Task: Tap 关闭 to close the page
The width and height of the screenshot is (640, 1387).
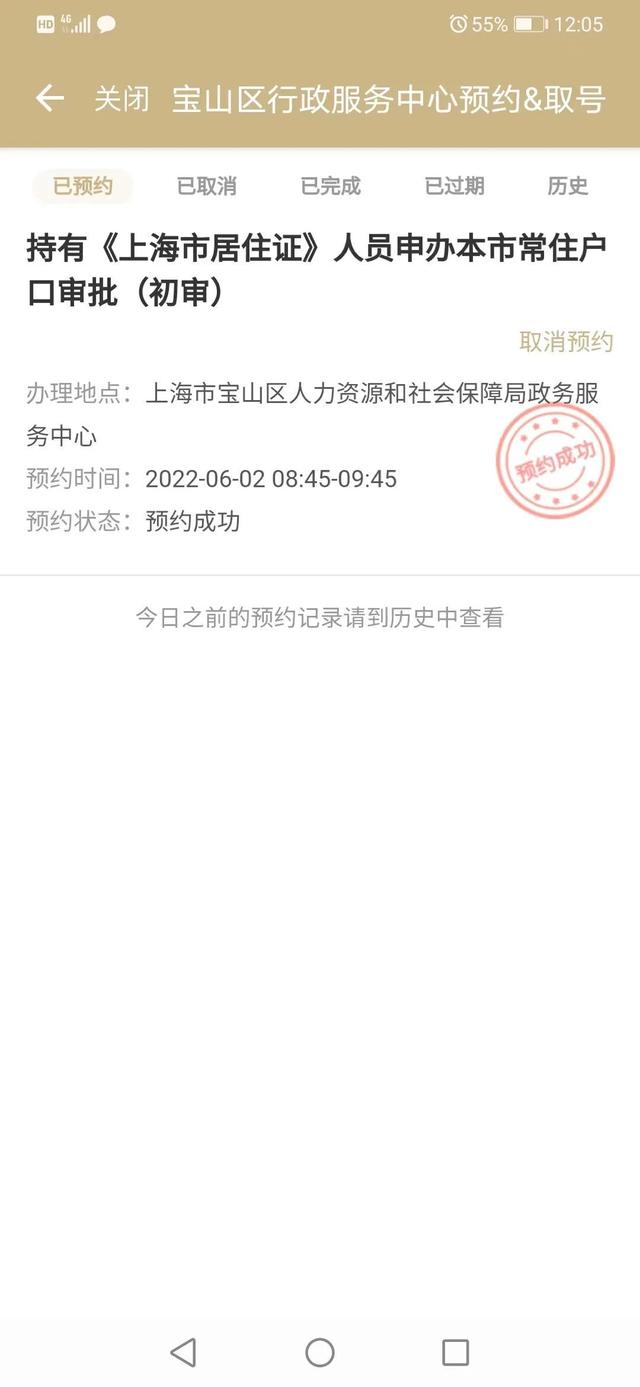Action: click(122, 99)
